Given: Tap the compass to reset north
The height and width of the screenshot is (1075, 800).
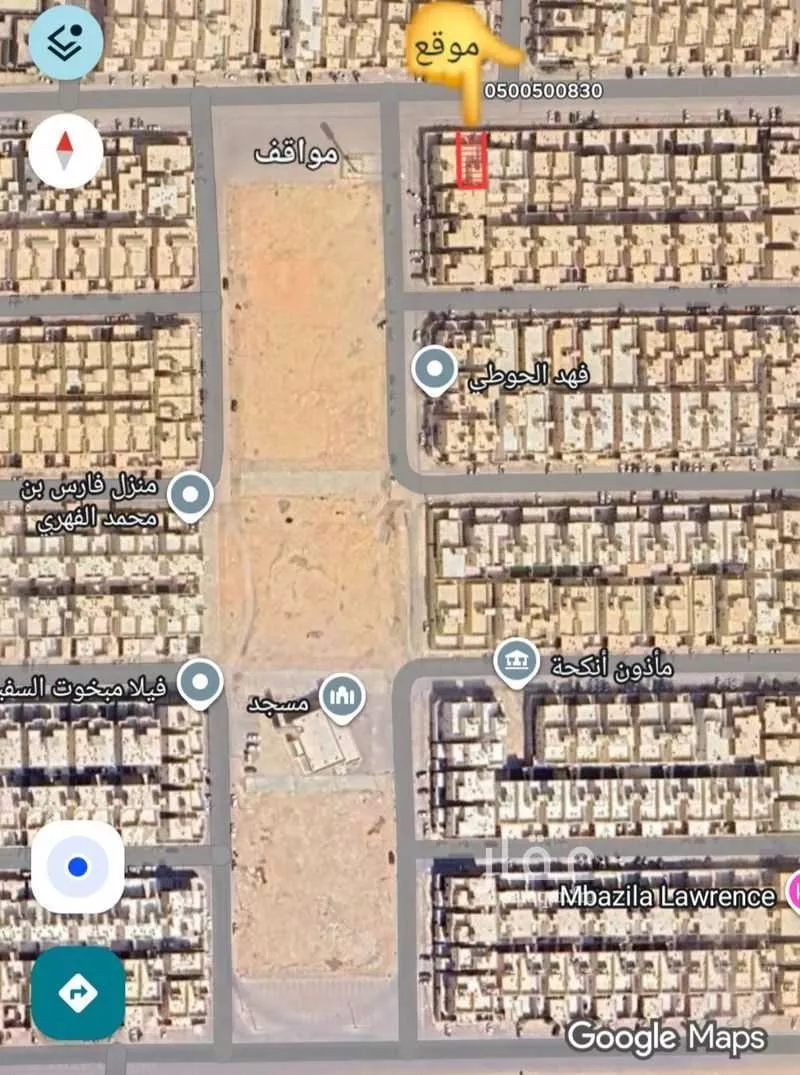Looking at the screenshot, I should [65, 151].
